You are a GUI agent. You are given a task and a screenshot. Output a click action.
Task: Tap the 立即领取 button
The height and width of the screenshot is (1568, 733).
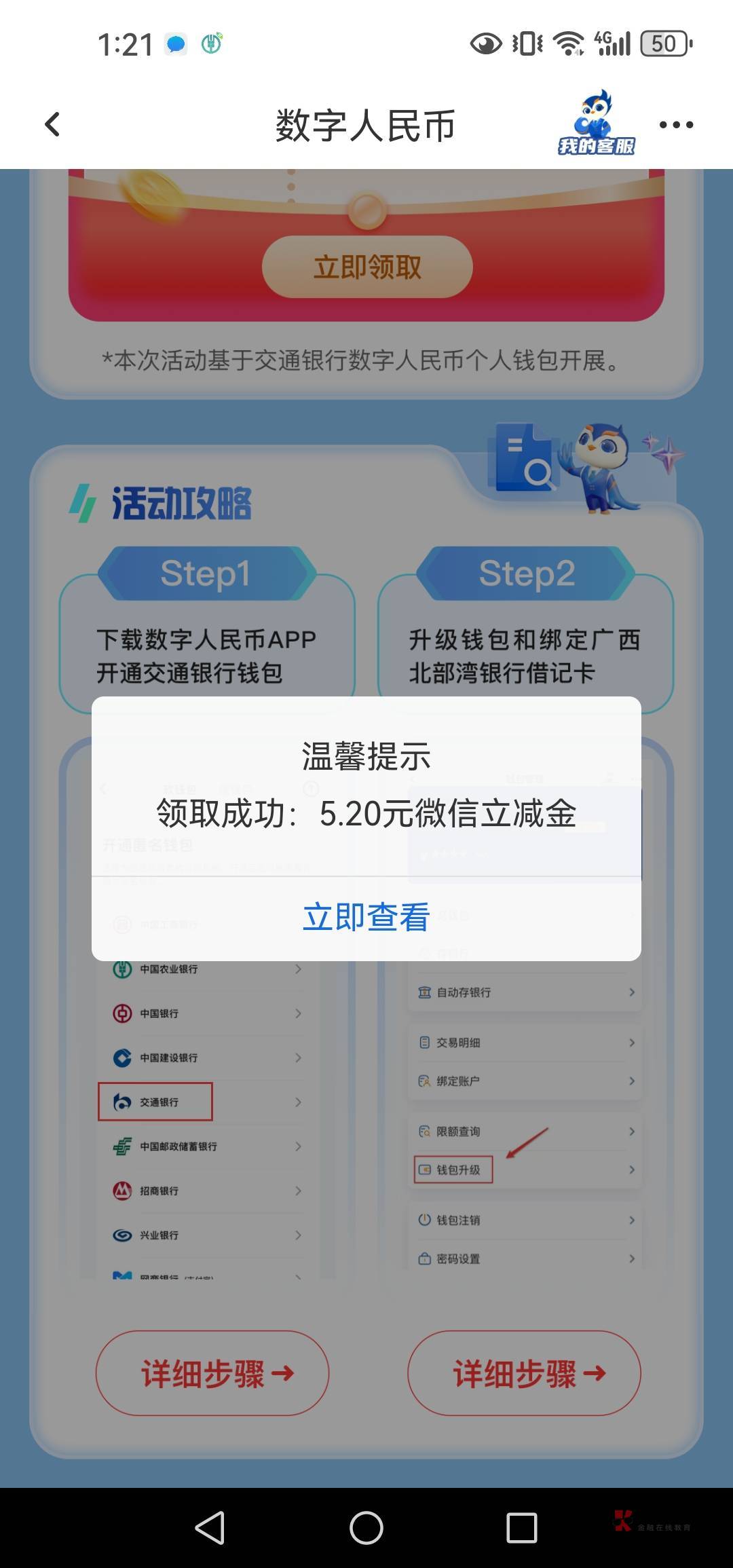point(367,267)
